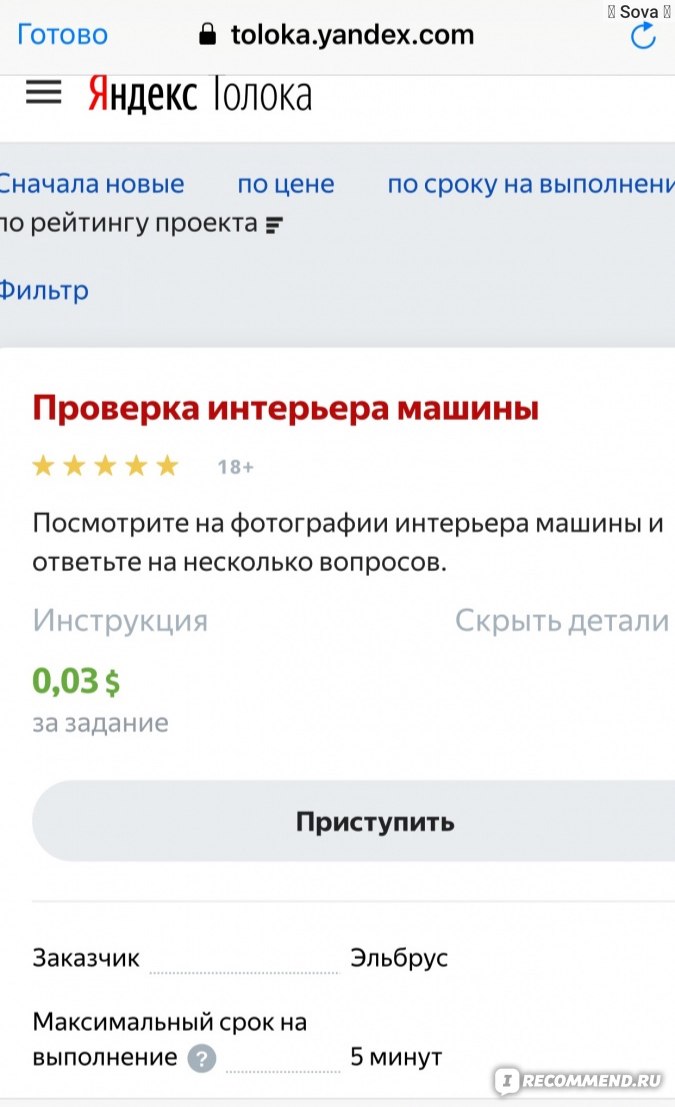675x1107 pixels.
Task: Open the Фильтр options
Action: click(44, 291)
